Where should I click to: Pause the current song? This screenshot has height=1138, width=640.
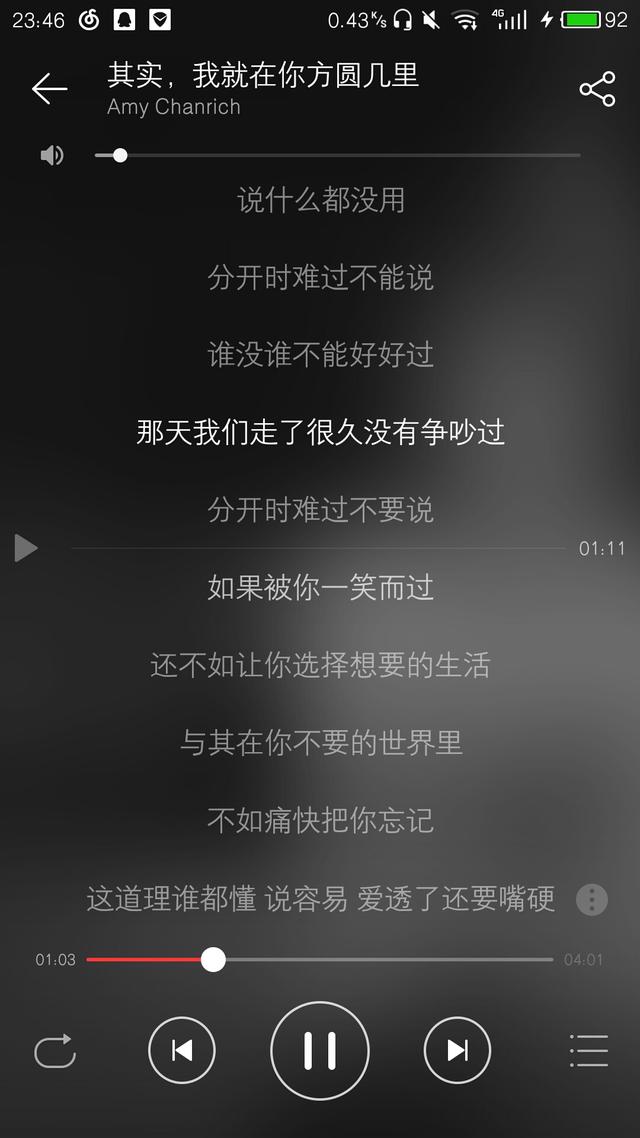point(320,1050)
